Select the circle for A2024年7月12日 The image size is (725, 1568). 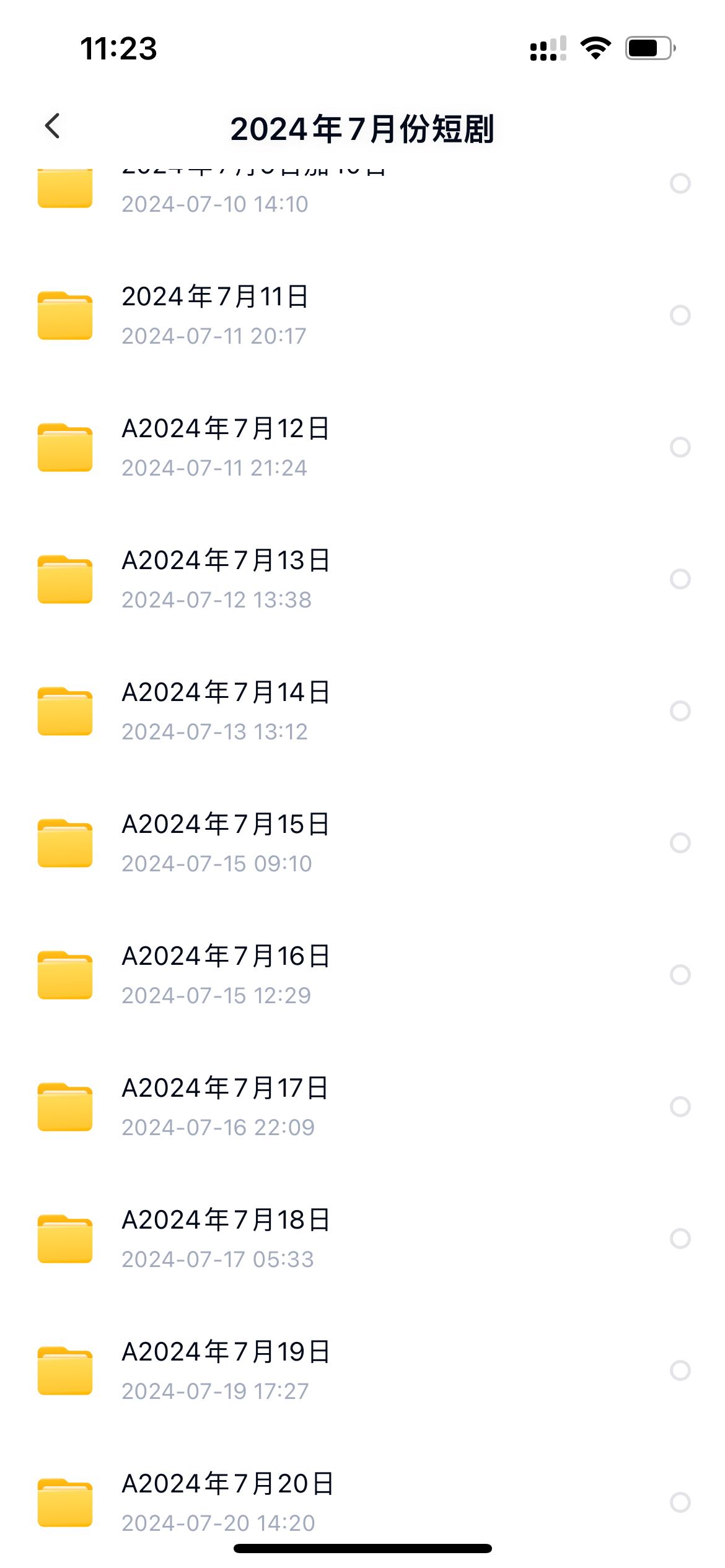(680, 447)
